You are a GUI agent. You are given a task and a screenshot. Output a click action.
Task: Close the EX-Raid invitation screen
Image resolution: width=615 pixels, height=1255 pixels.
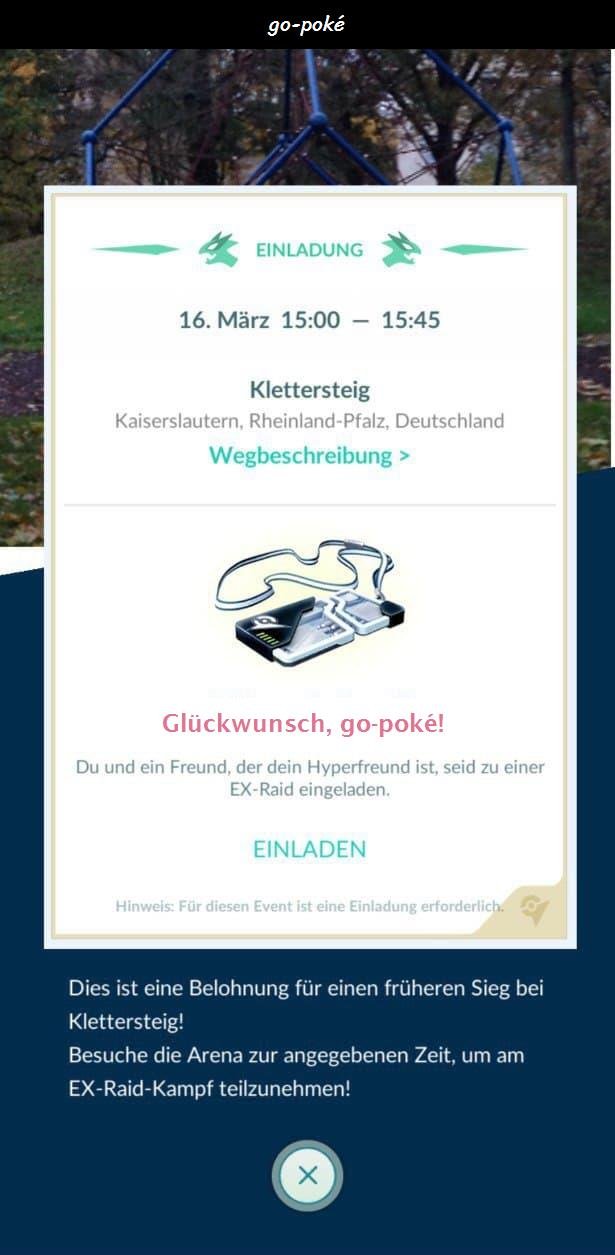click(308, 1176)
